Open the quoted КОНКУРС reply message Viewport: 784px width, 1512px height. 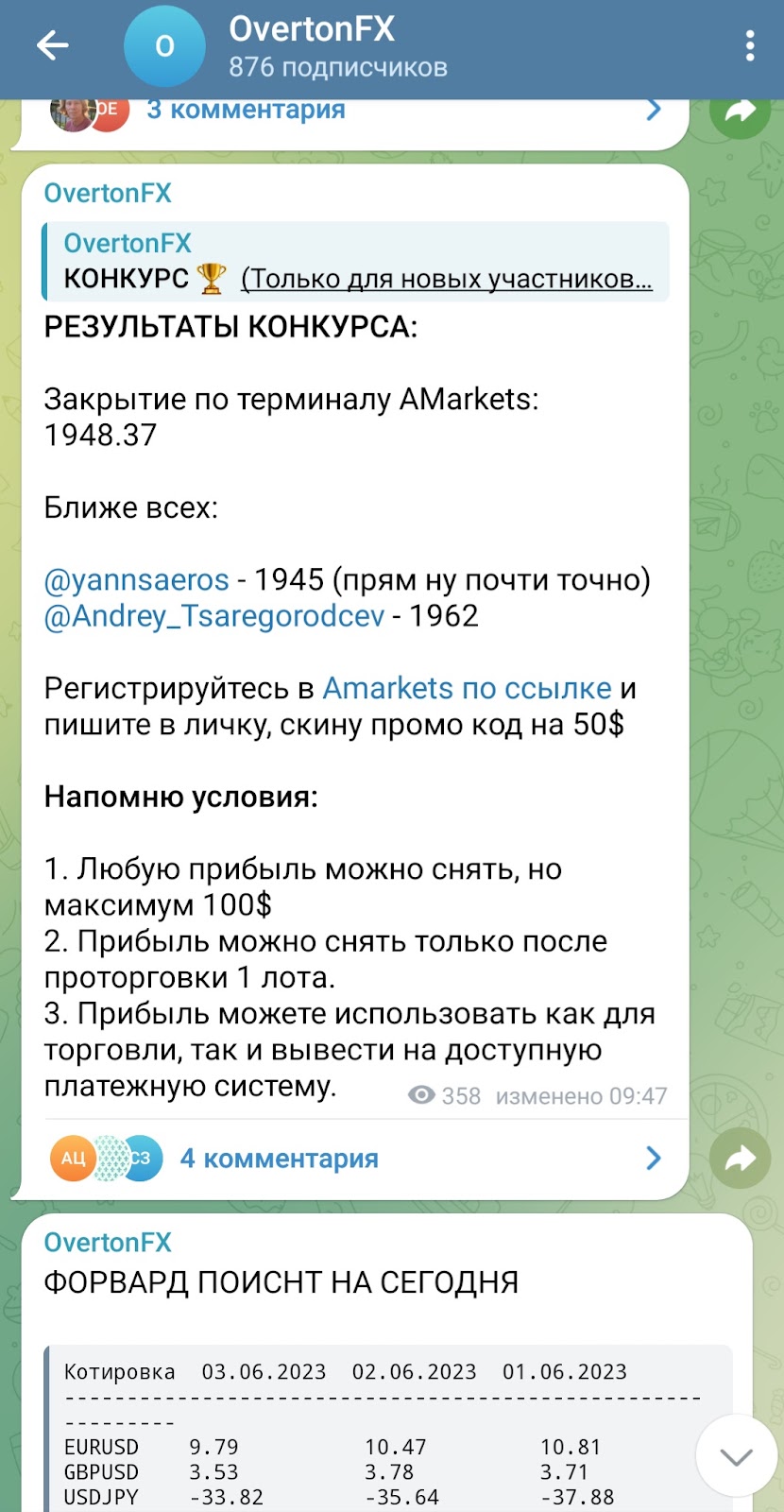point(356,262)
